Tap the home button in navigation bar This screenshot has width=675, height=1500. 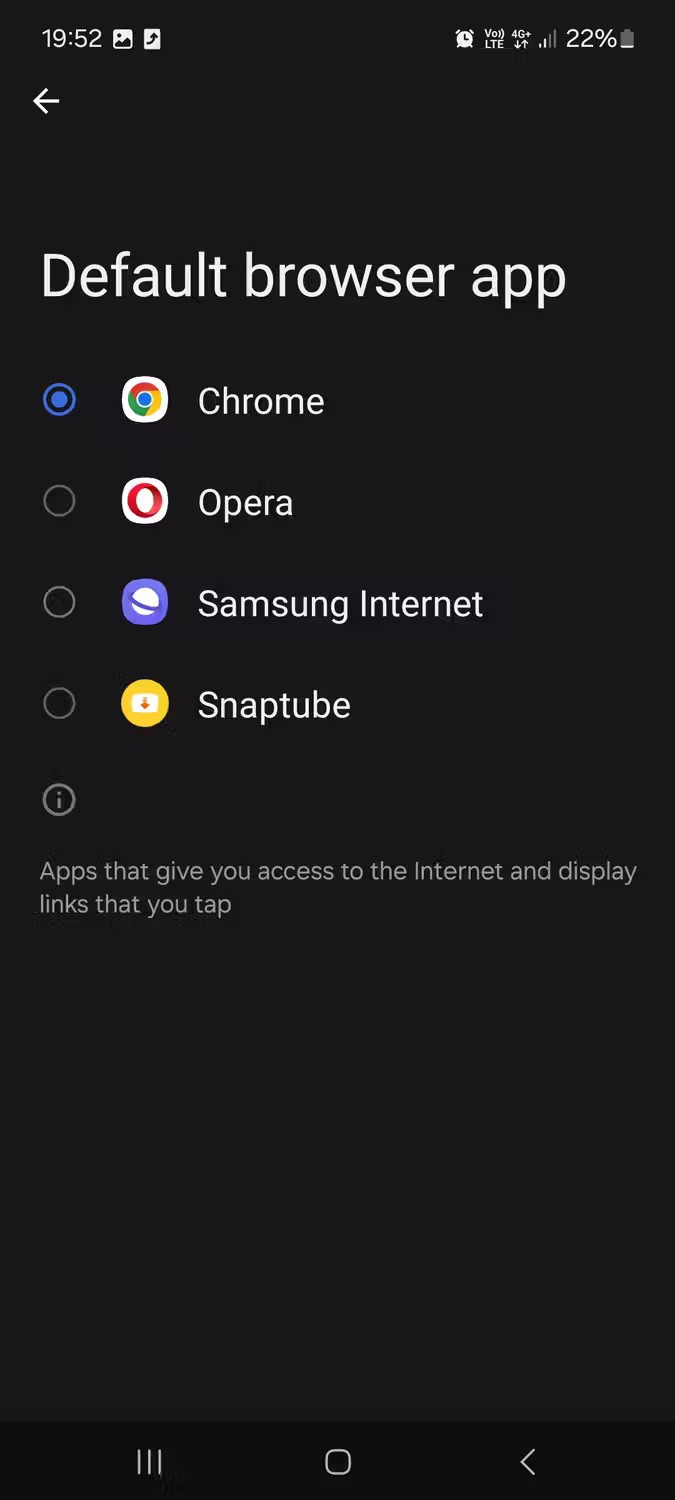click(338, 1462)
